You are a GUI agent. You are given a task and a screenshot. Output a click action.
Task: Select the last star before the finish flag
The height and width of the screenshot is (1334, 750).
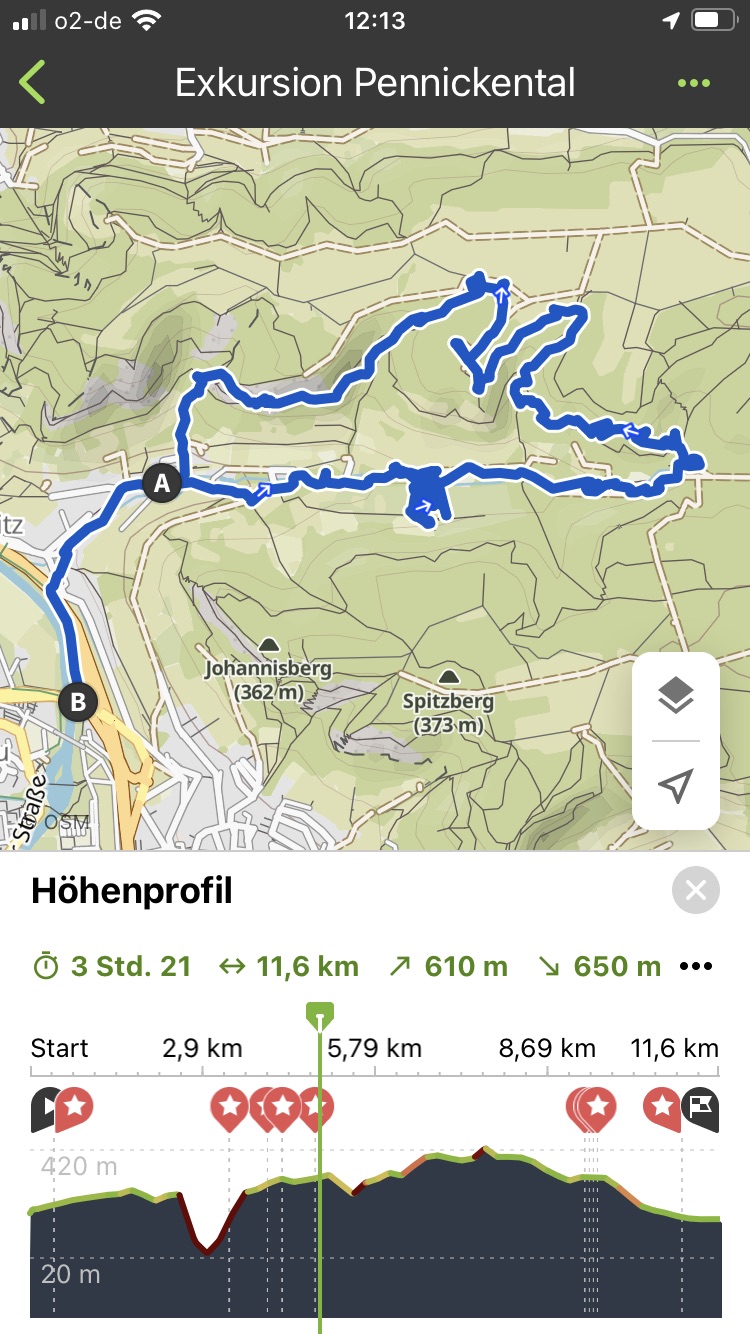point(662,1108)
